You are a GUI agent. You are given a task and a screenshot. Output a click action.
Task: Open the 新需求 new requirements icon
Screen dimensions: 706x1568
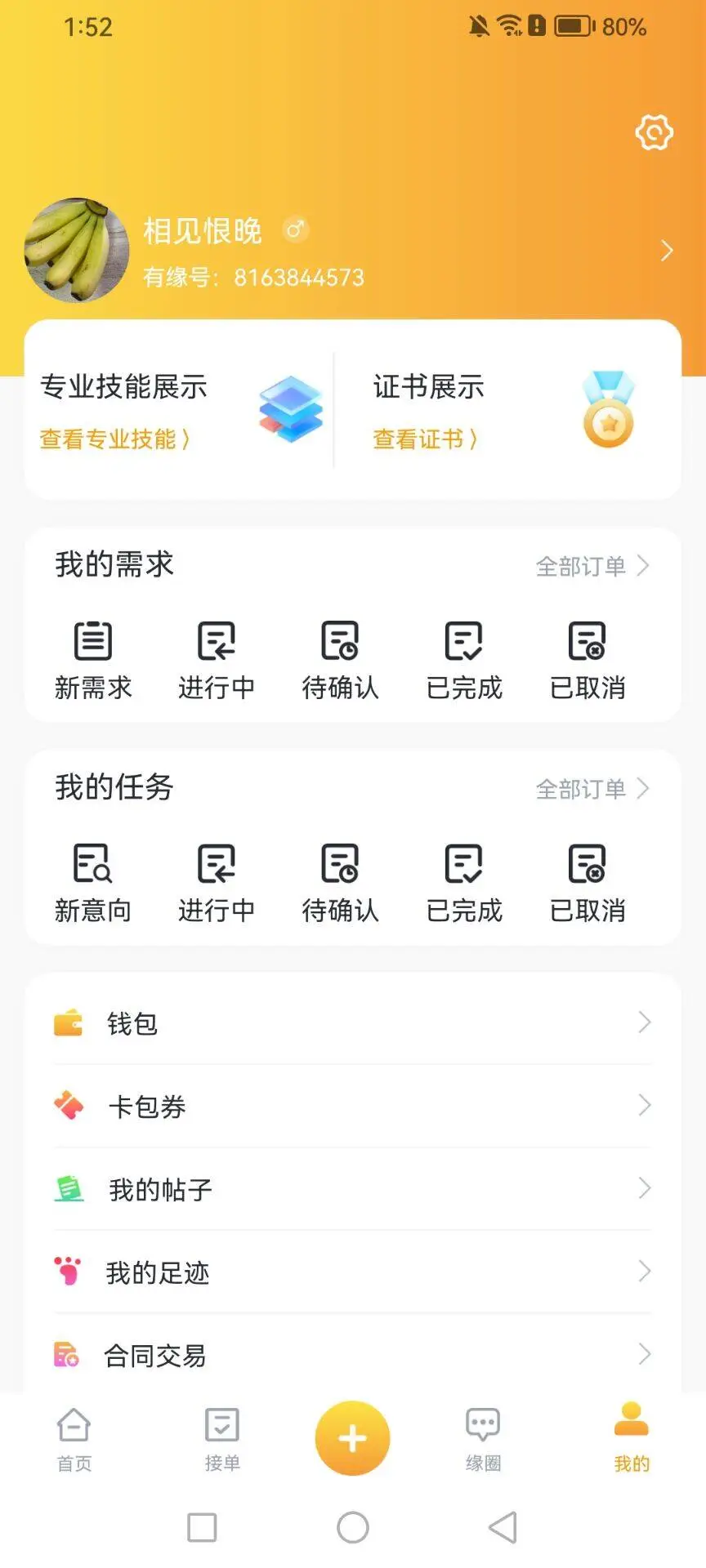click(92, 657)
